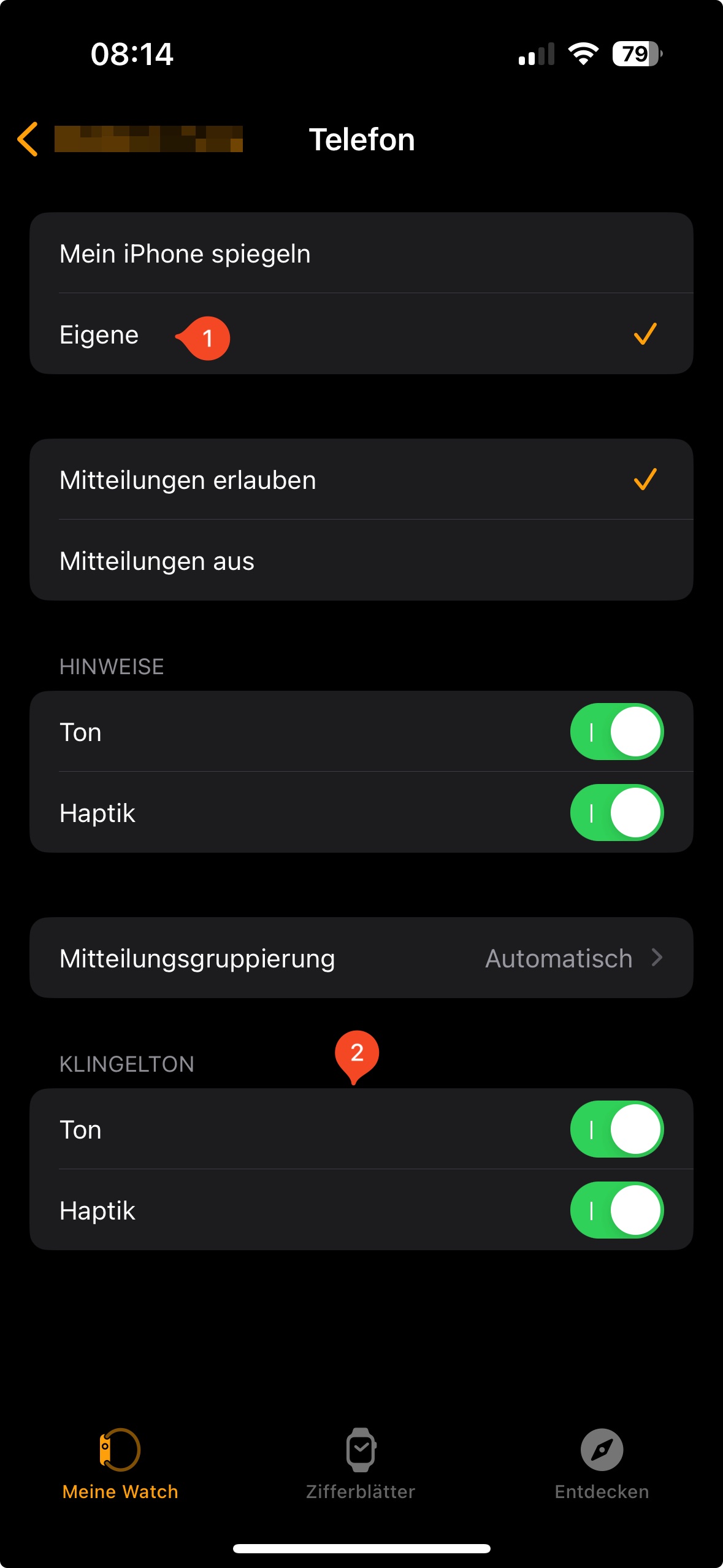This screenshot has height=1568, width=723.
Task: Disable Ton switch under Hinweise
Action: coord(616,732)
